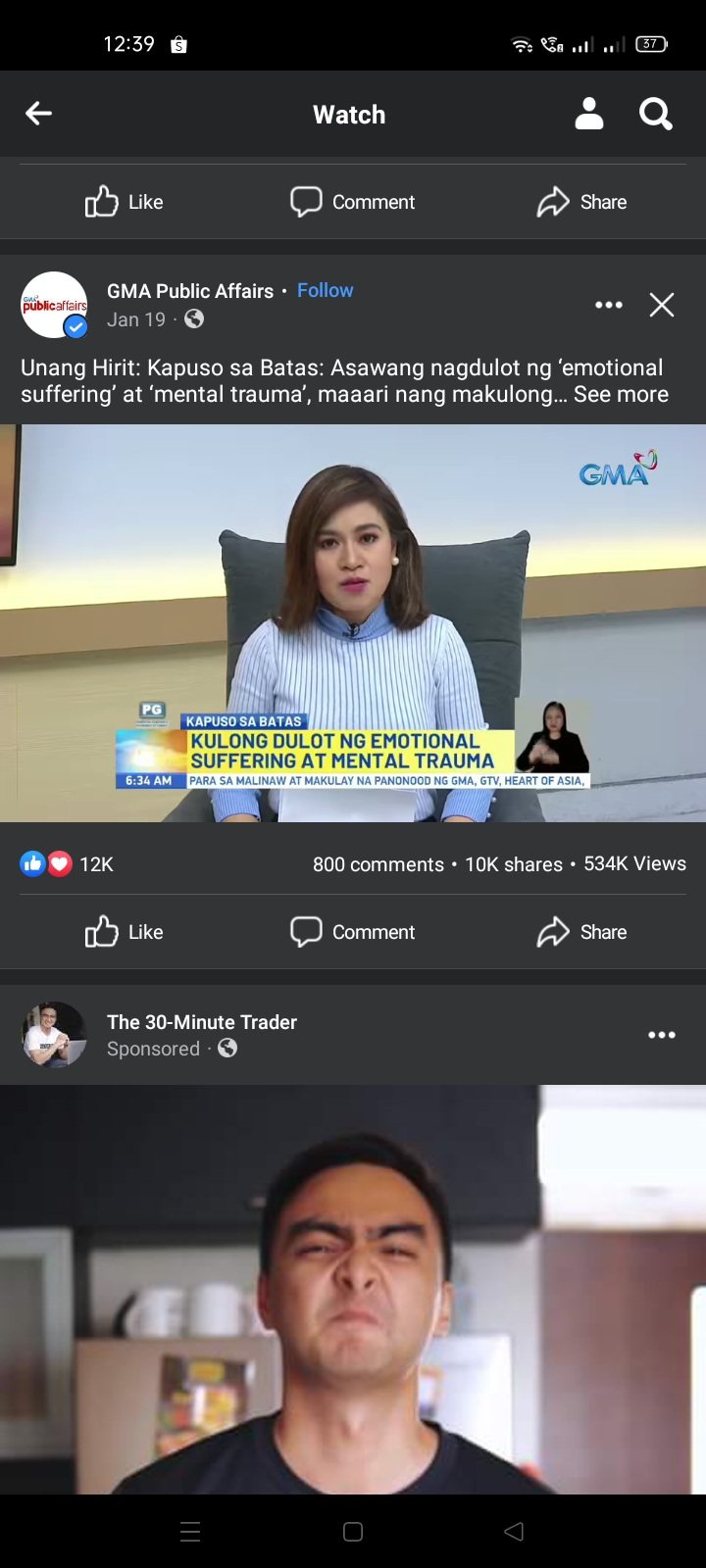Go back from the Watch screen

coord(38,114)
